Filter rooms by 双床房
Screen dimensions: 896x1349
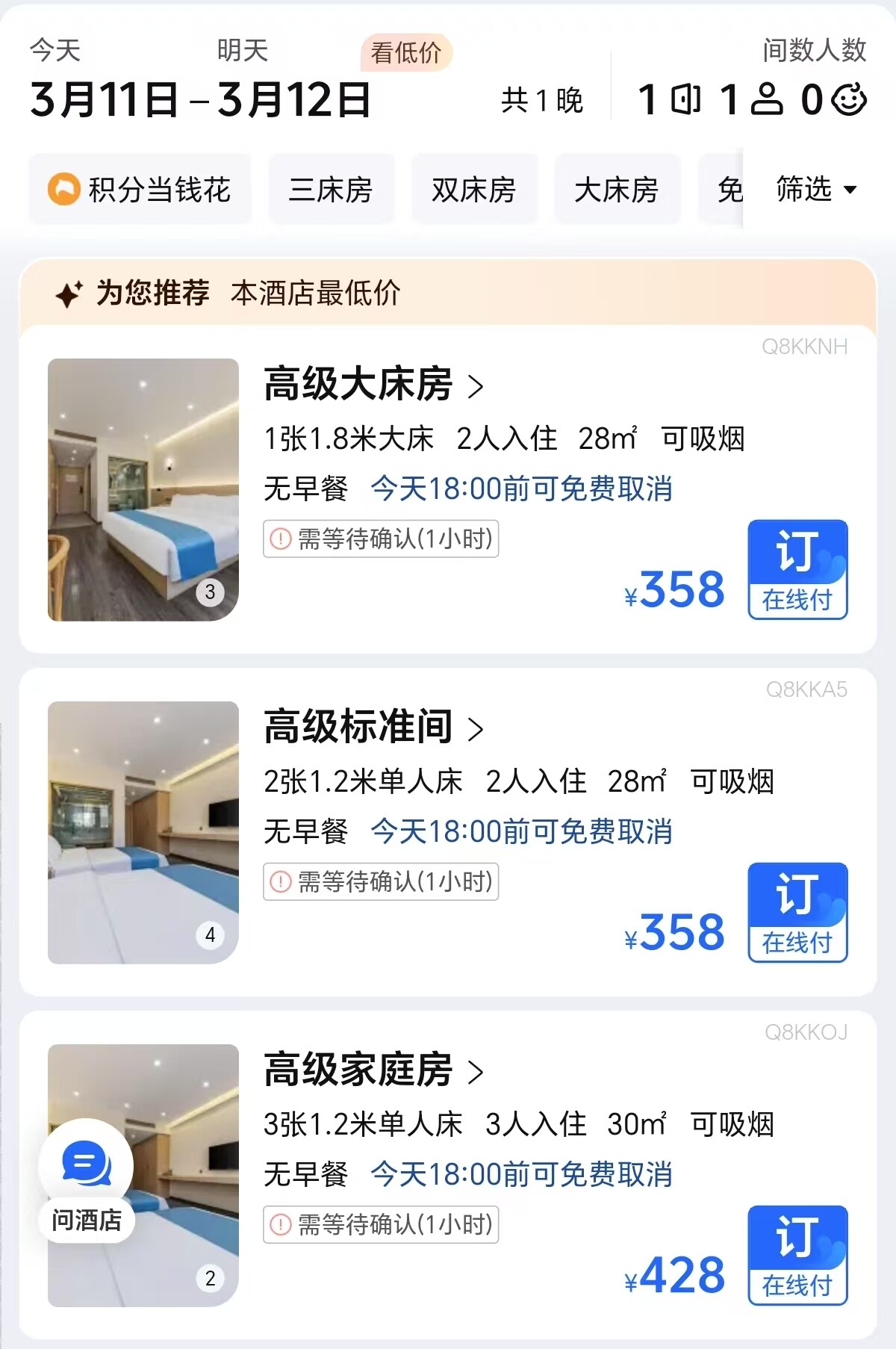pos(474,190)
